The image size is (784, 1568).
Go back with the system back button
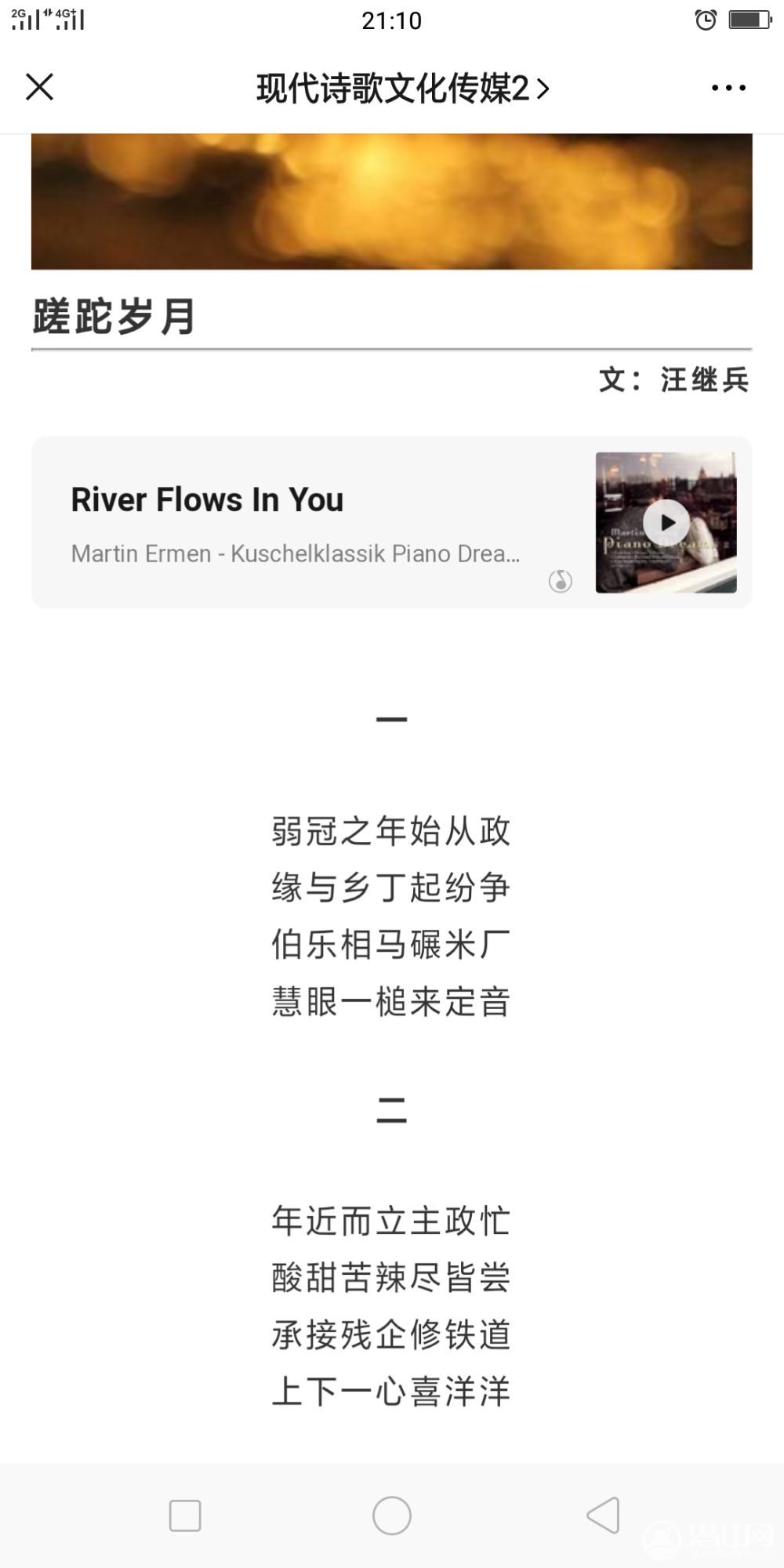603,1515
